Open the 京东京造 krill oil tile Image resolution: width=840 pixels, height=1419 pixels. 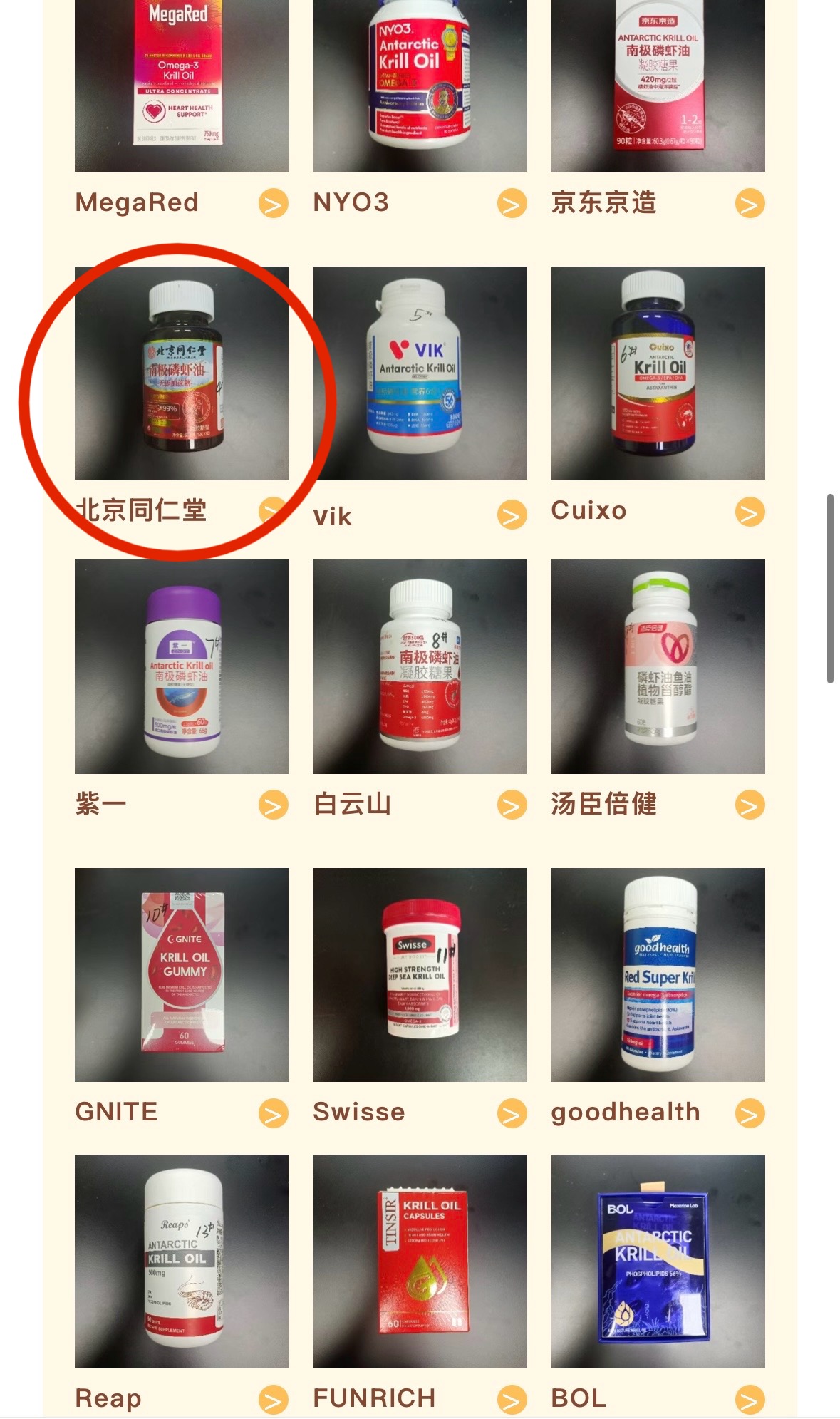(x=658, y=86)
